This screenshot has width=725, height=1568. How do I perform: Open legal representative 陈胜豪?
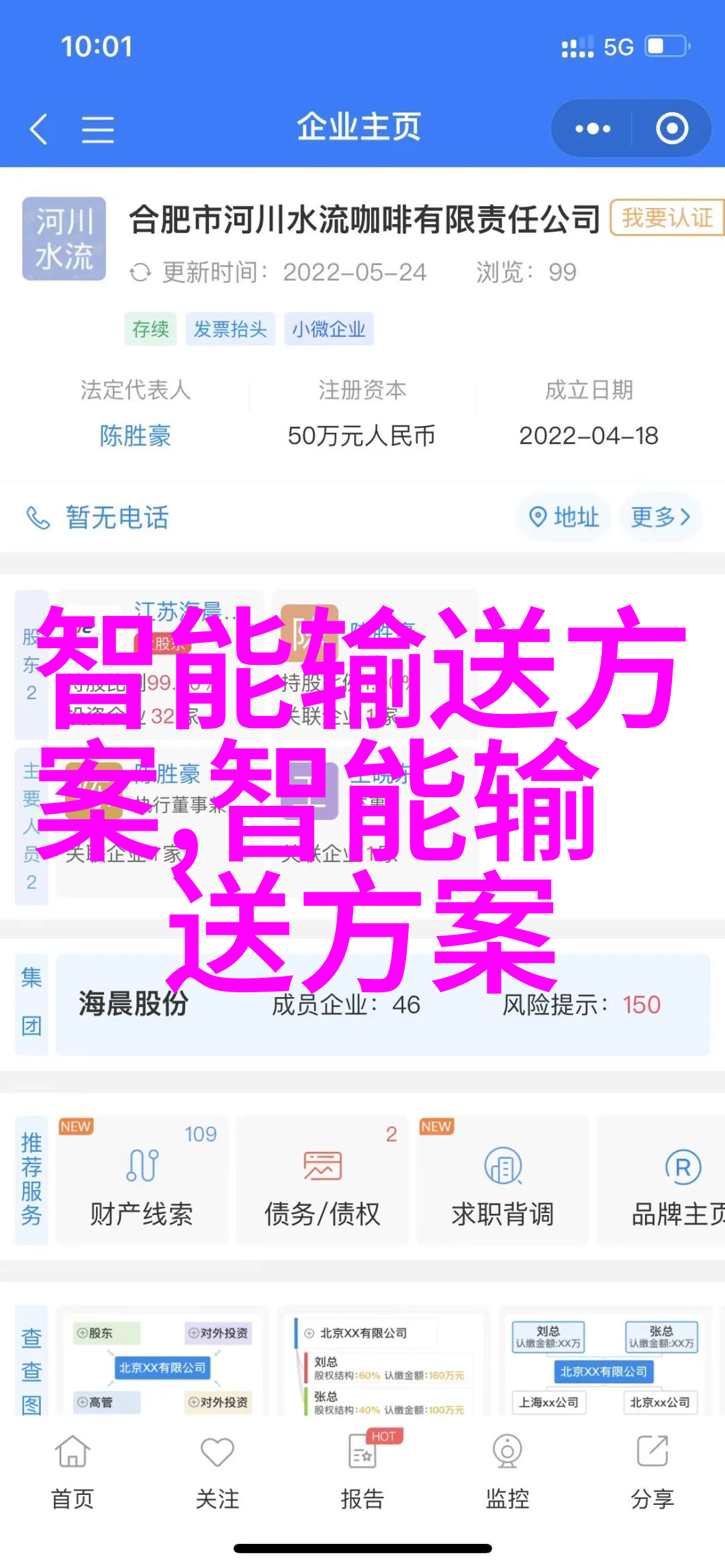135,436
